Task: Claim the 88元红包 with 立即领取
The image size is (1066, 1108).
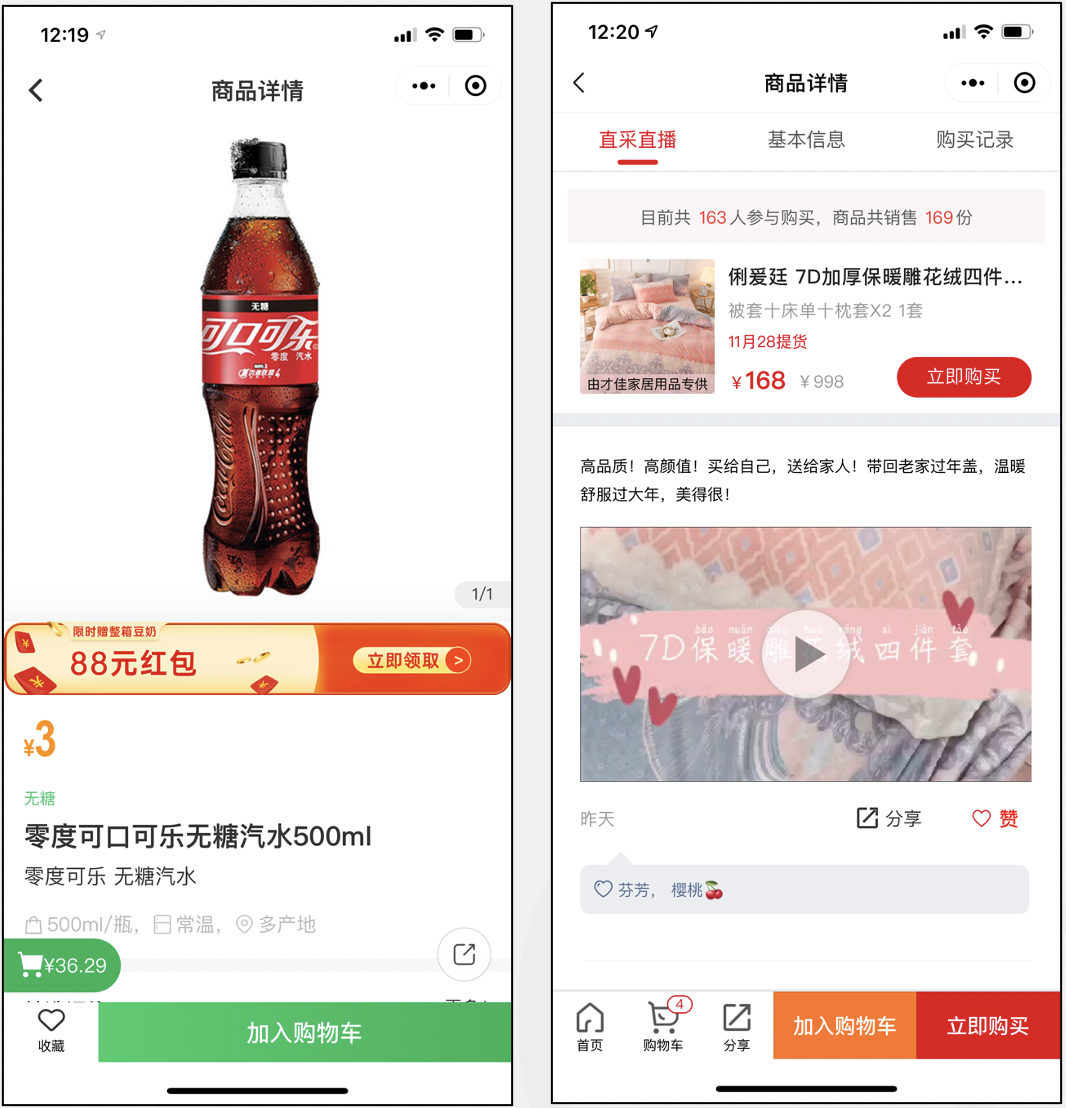Action: point(411,660)
